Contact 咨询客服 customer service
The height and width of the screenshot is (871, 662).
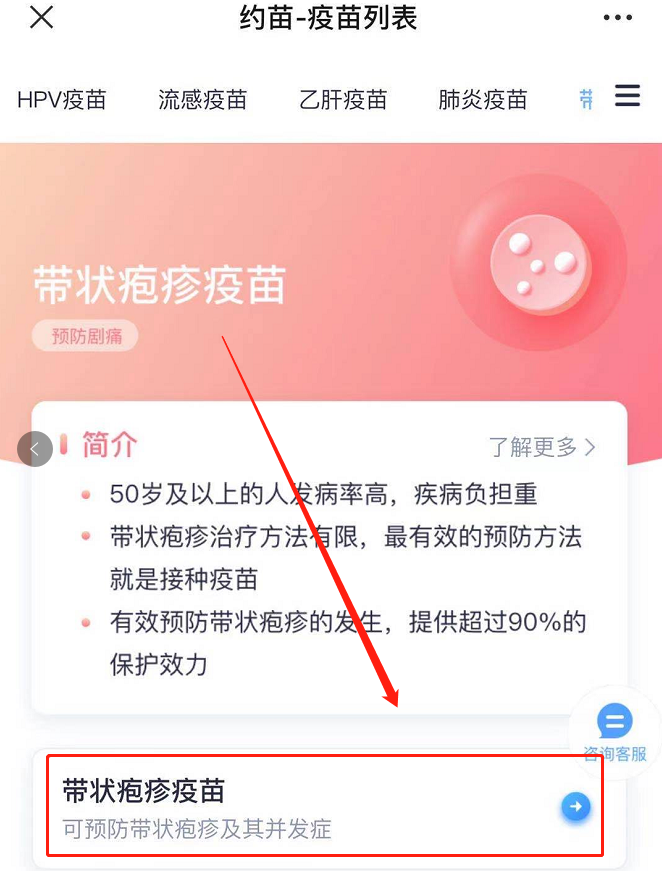tap(615, 733)
